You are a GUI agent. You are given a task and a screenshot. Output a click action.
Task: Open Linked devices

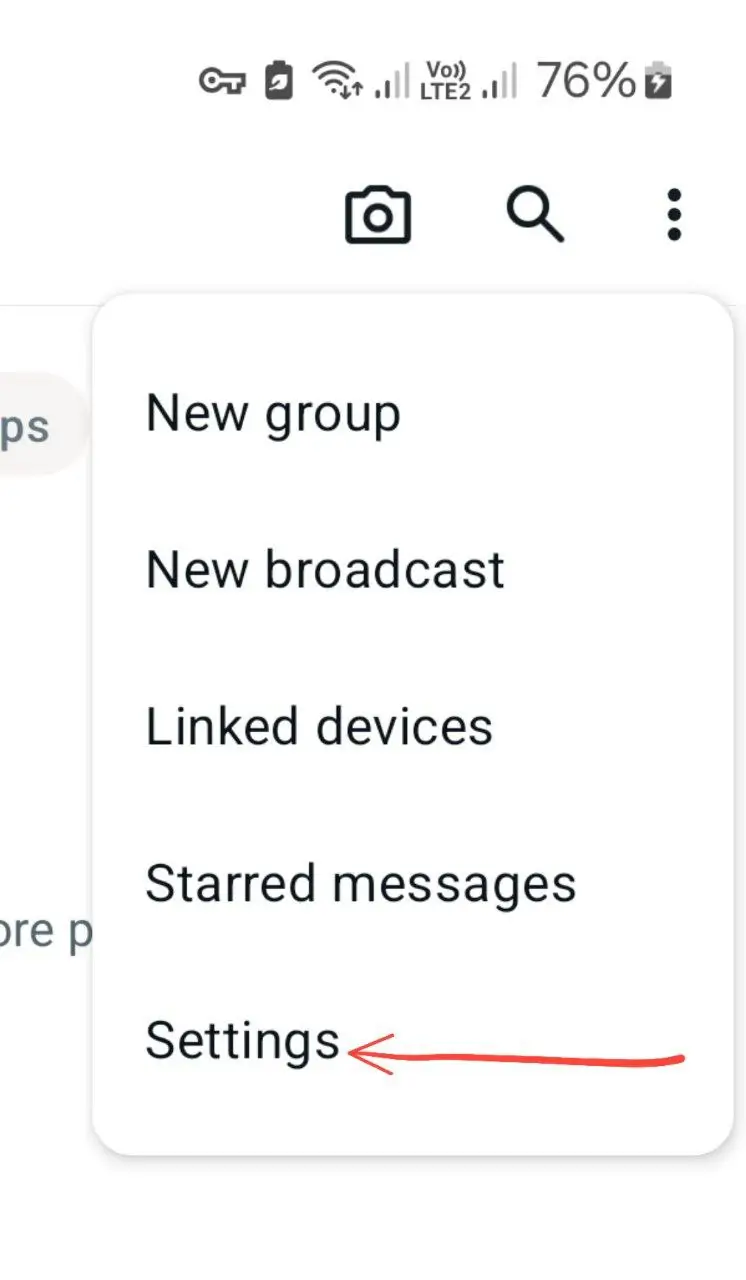(319, 727)
